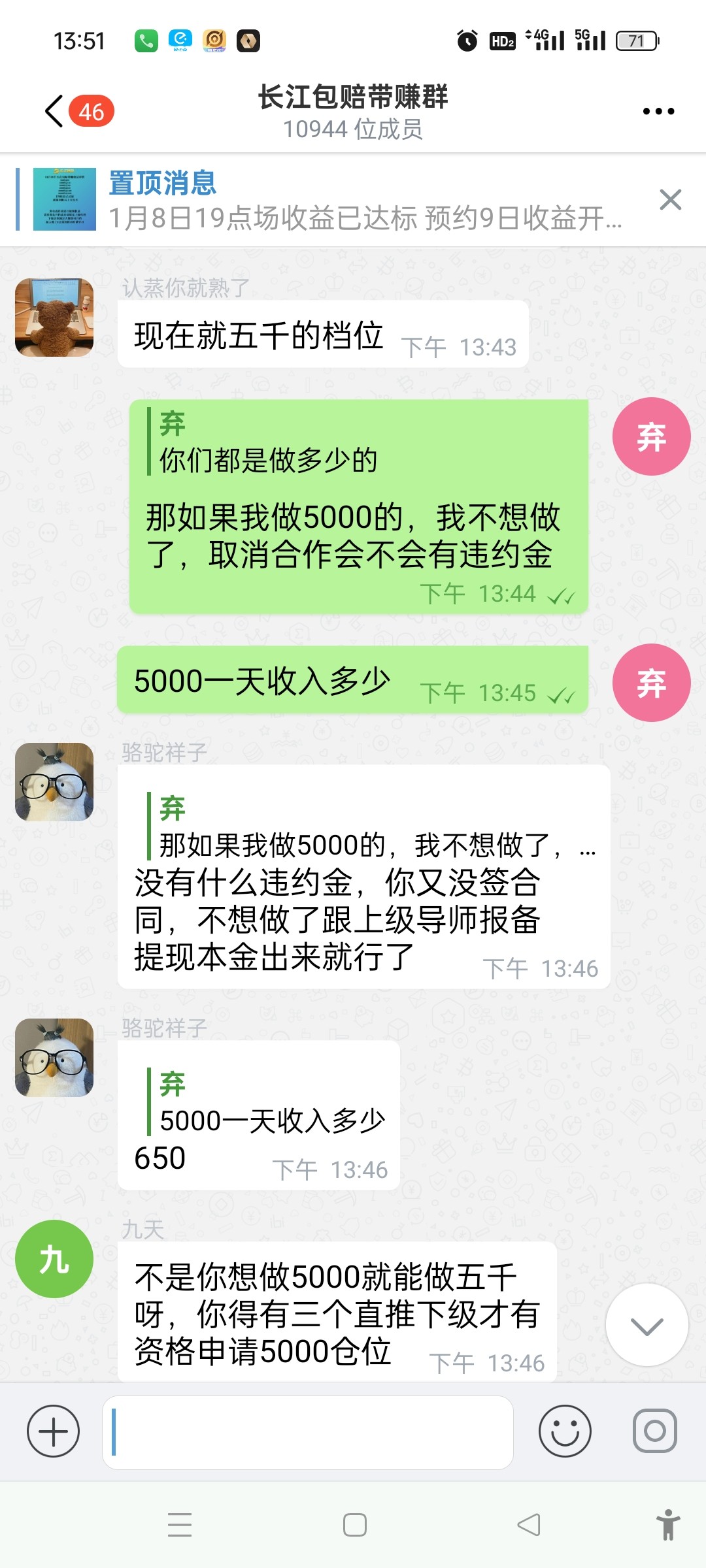The width and height of the screenshot is (706, 1568).
Task: Open the three-dot overflow menu
Action: pos(658,112)
